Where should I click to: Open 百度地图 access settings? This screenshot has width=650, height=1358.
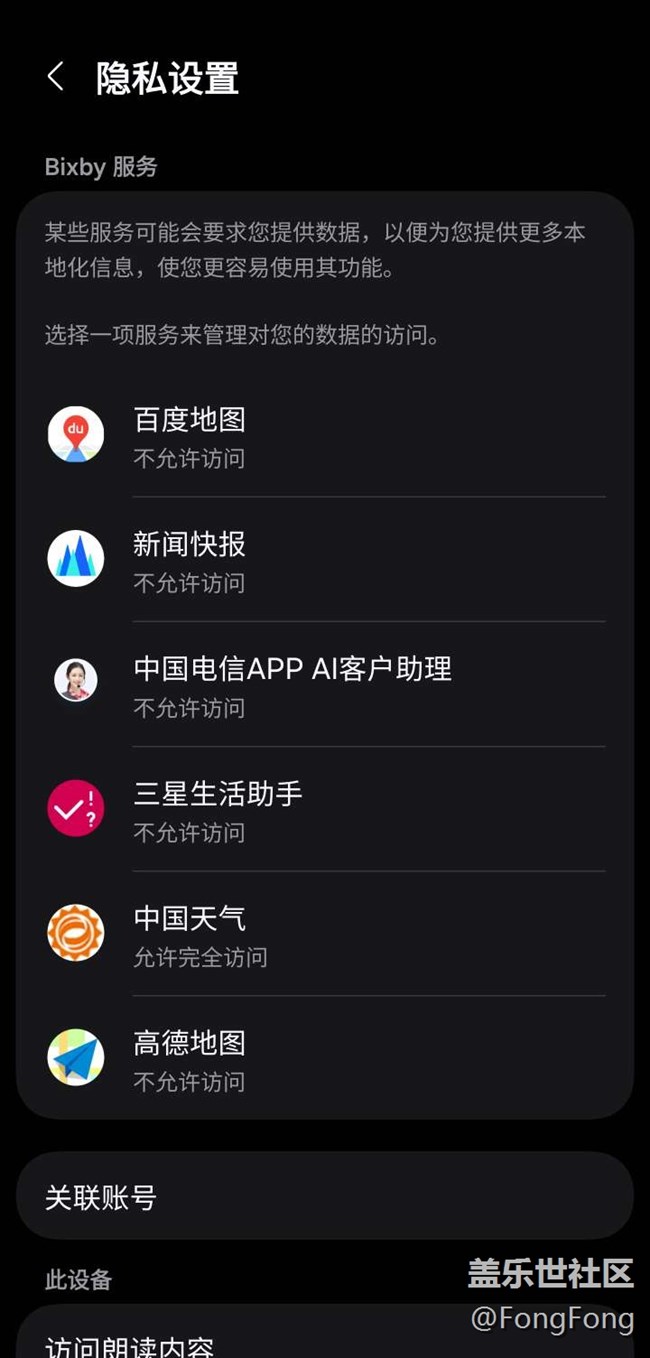pyautogui.click(x=324, y=435)
